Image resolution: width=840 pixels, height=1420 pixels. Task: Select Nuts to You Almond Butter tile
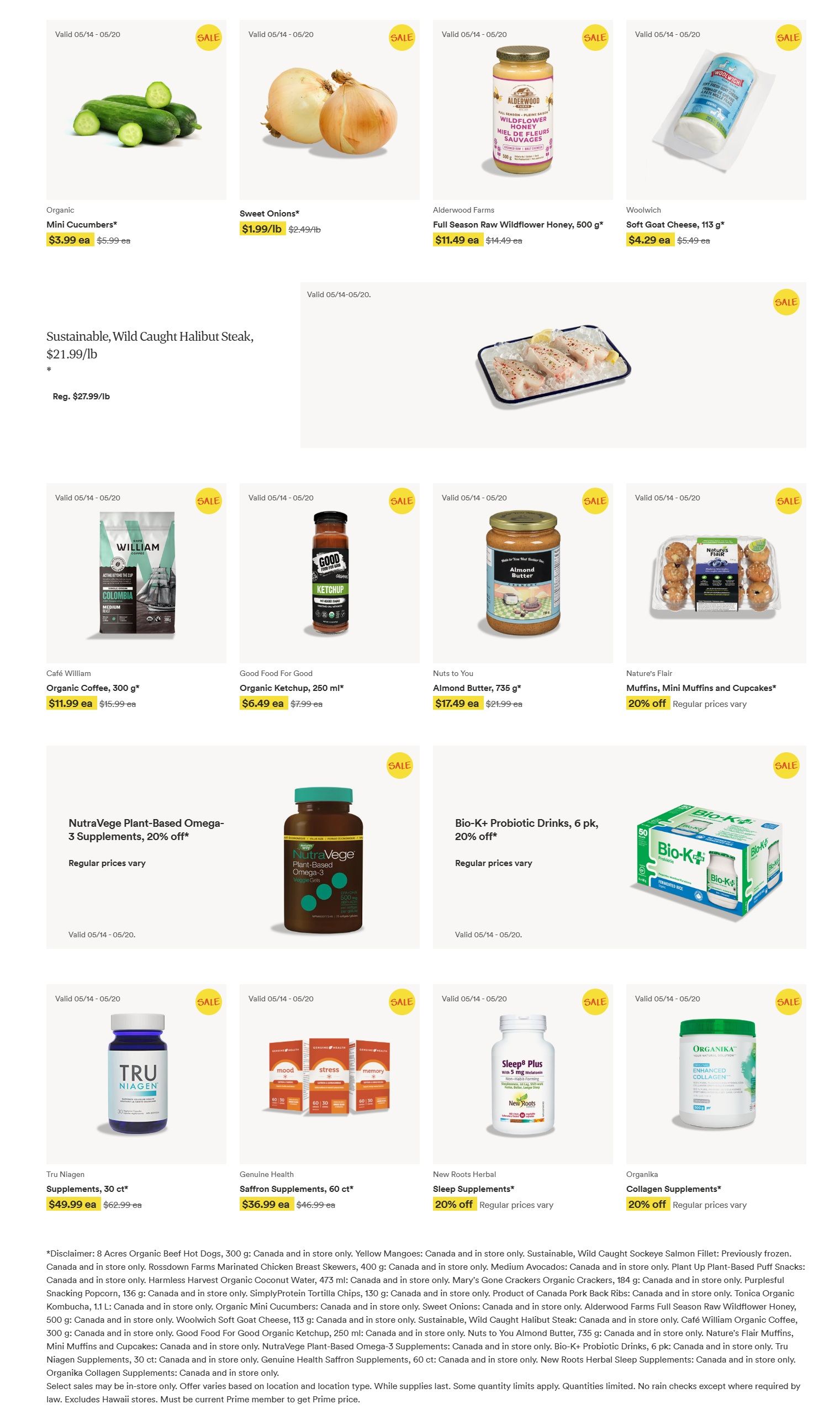tap(522, 596)
